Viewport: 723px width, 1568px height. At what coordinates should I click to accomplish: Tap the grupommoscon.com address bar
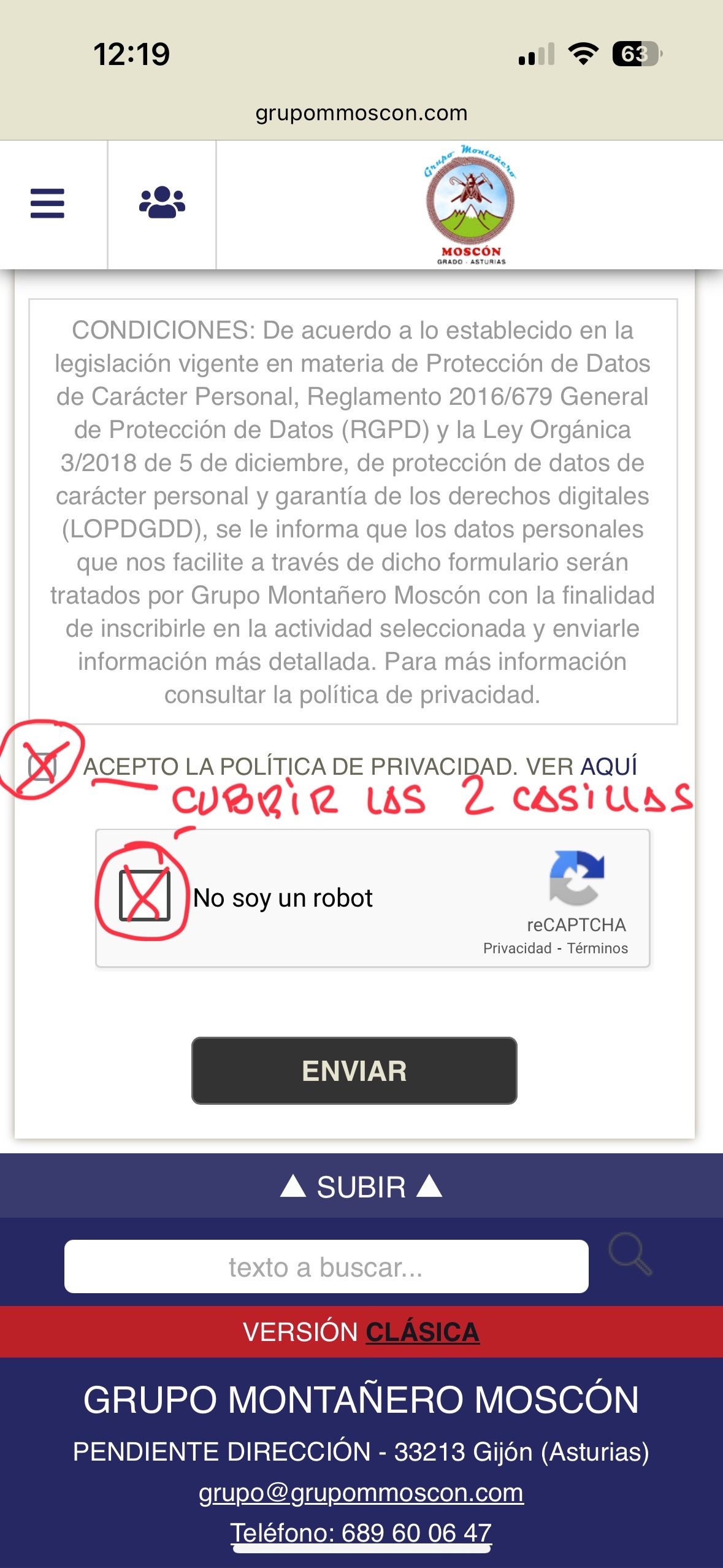point(361,113)
